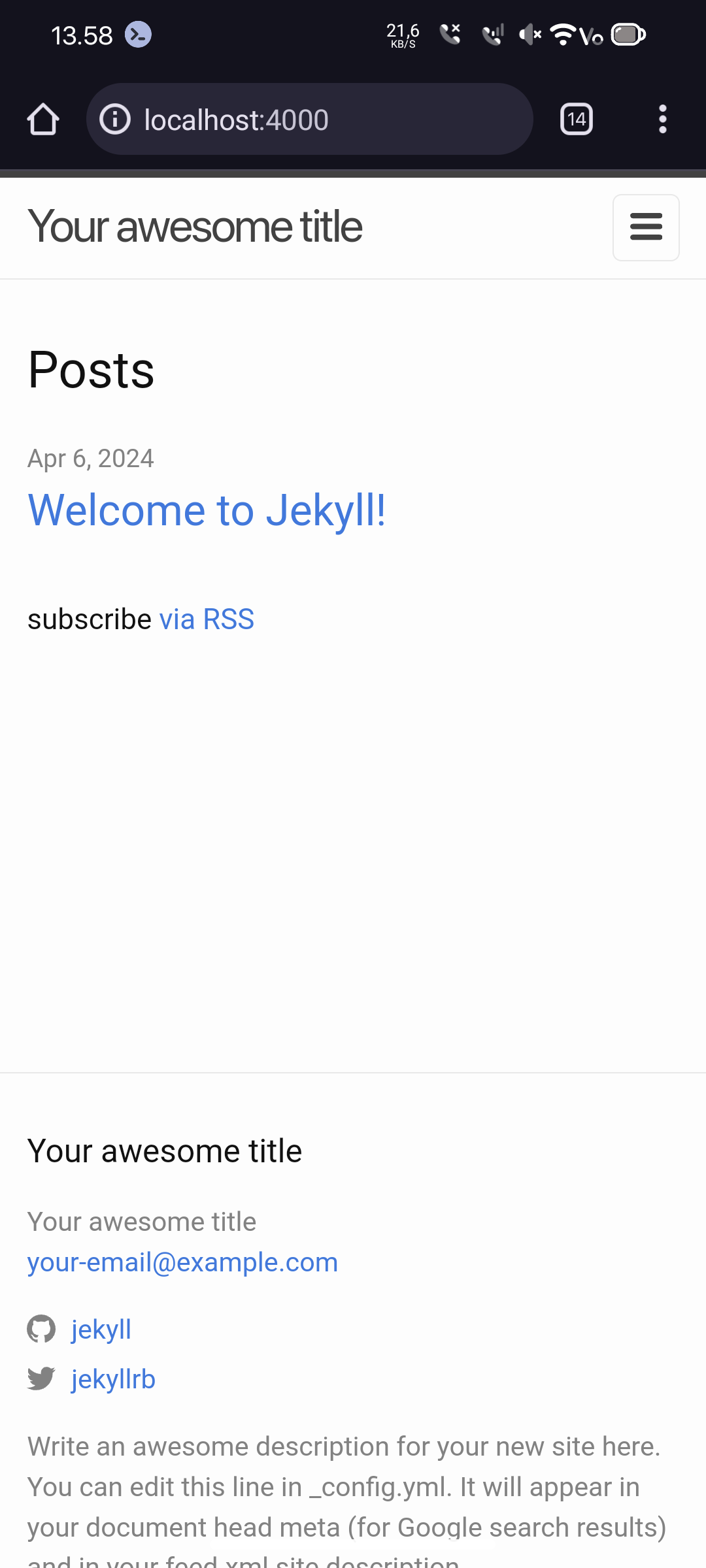The width and height of the screenshot is (706, 1568).
Task: Open the jekyllrb Twitter link
Action: (113, 1379)
